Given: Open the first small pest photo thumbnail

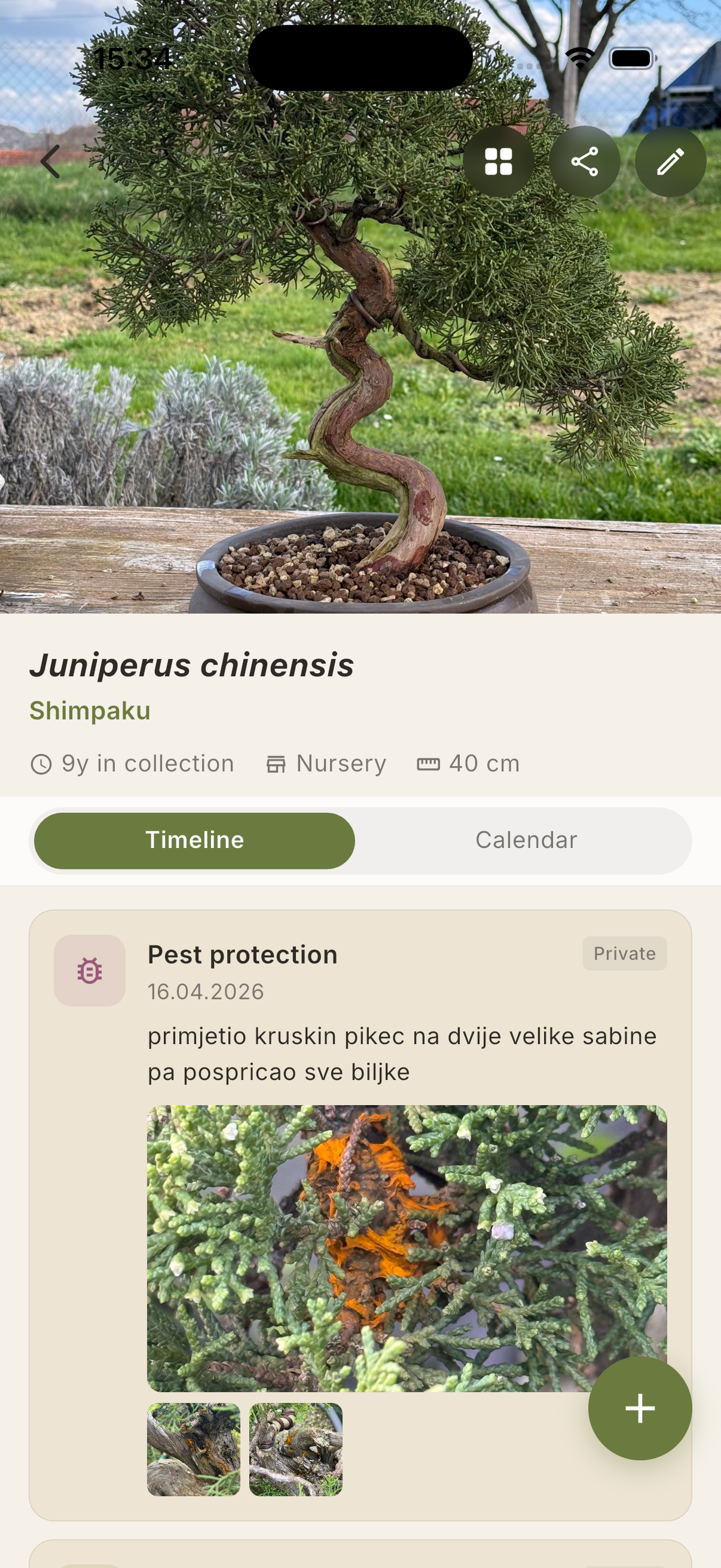Looking at the screenshot, I should (194, 1450).
